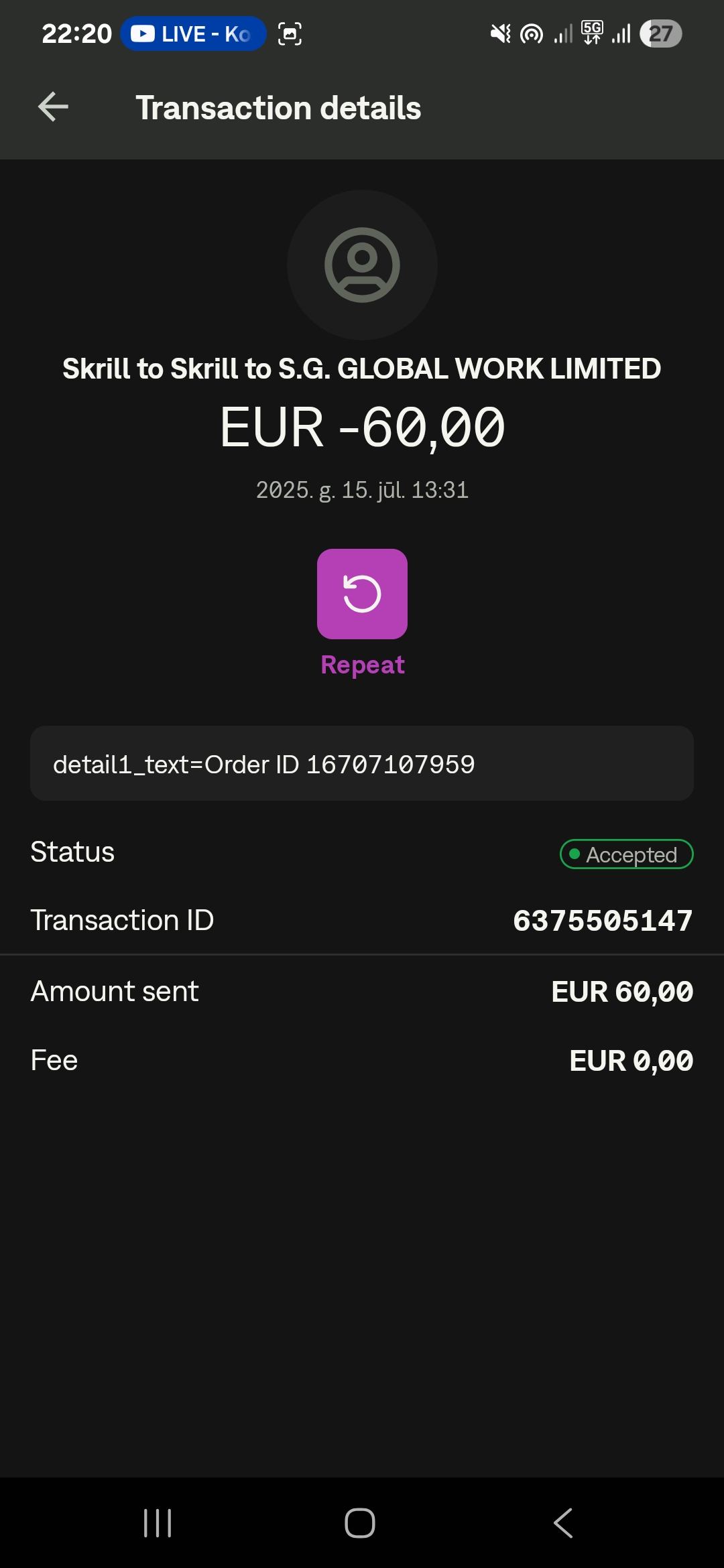Go back from Transaction details
This screenshot has width=724, height=1568.
coord(53,107)
